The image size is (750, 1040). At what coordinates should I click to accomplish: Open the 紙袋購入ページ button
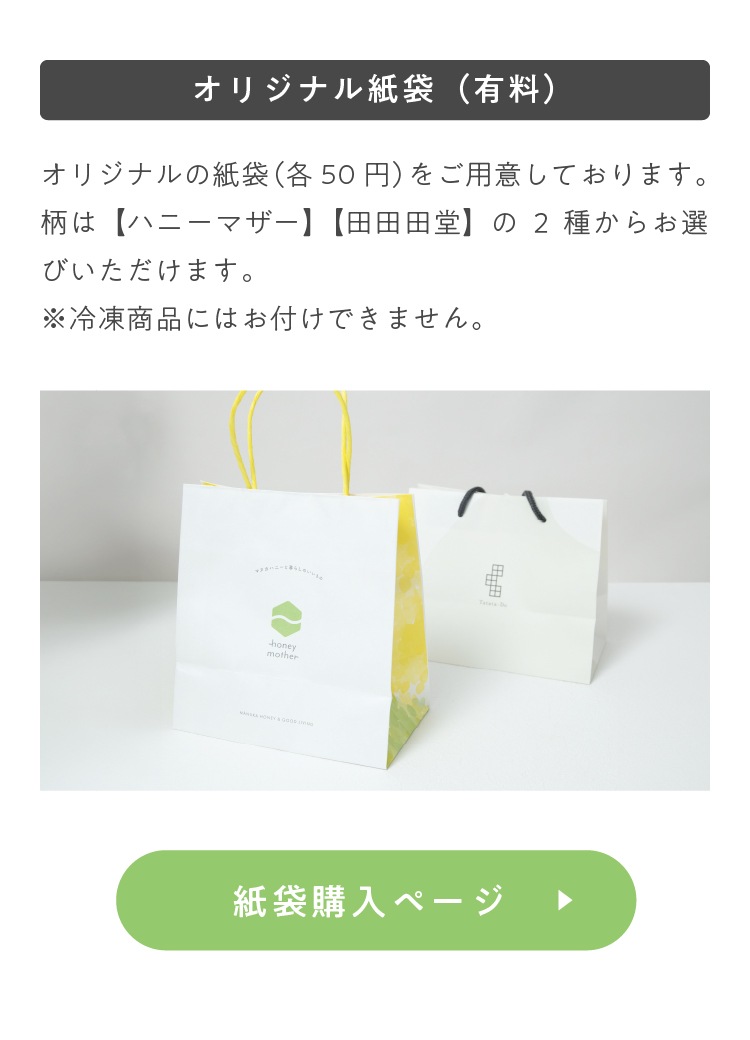tap(375, 900)
